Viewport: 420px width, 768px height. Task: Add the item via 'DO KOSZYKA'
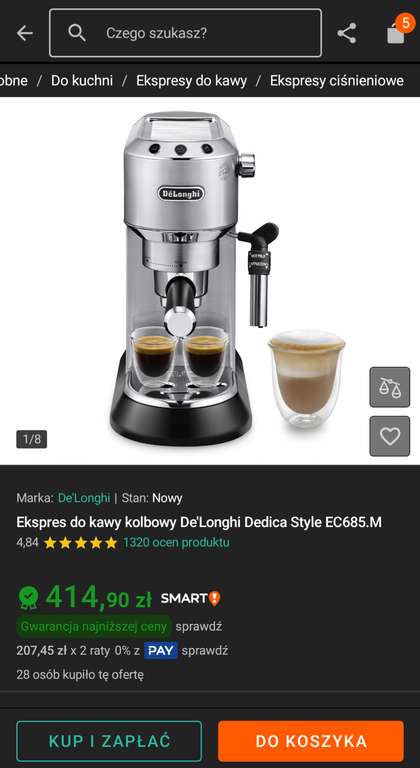click(x=311, y=741)
